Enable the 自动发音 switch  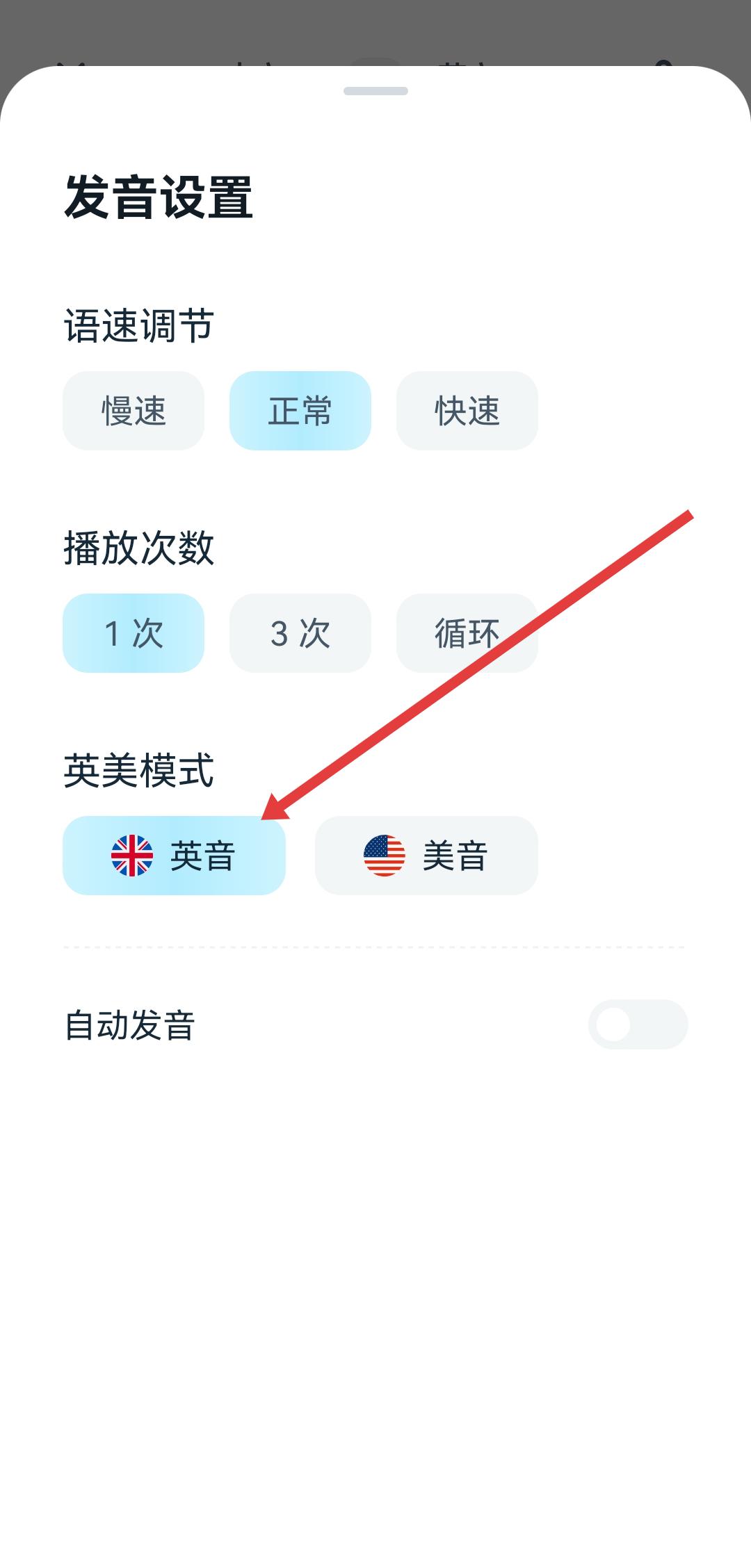pos(638,1024)
